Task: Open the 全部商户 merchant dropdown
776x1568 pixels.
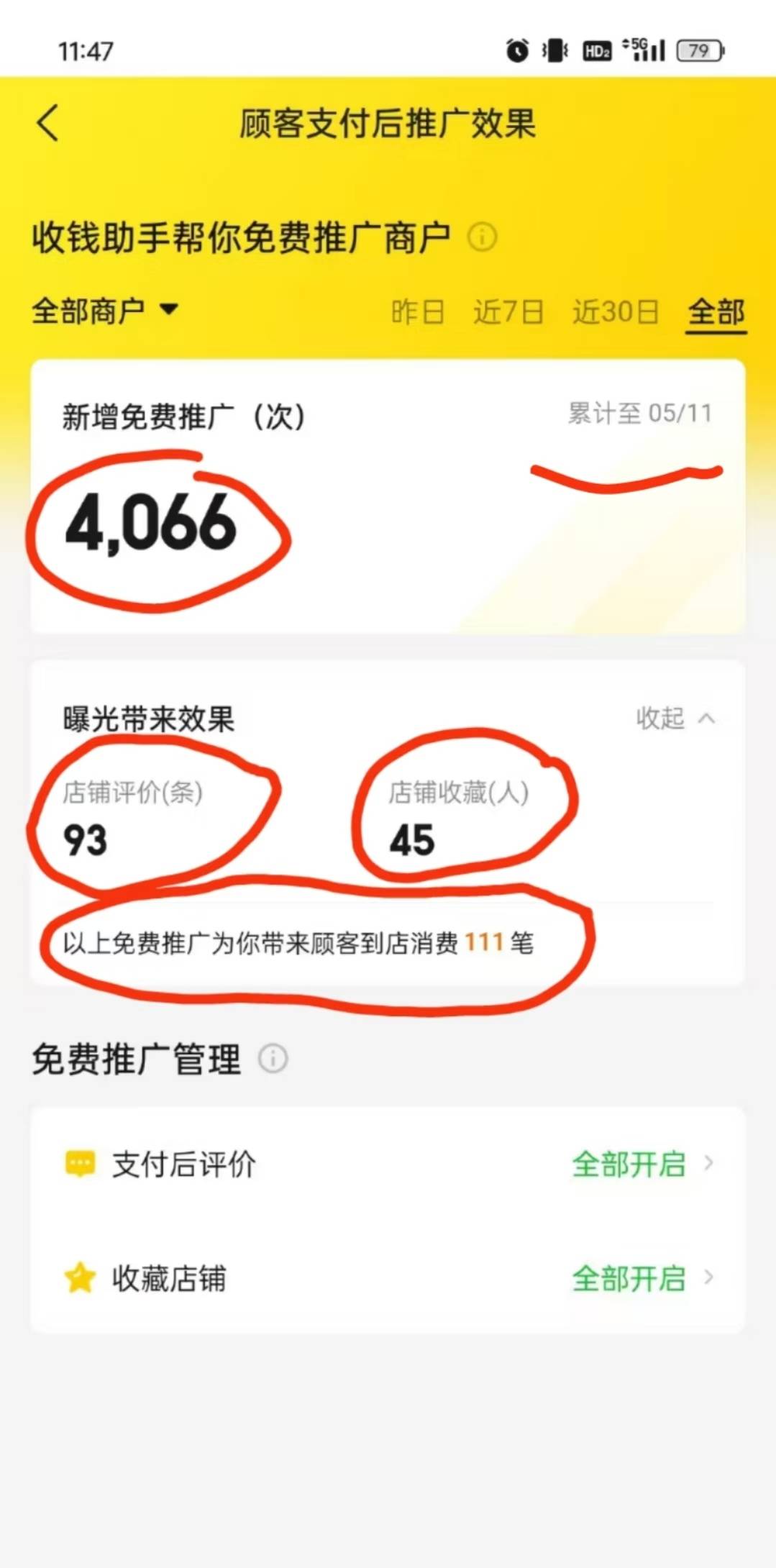Action: (x=105, y=311)
